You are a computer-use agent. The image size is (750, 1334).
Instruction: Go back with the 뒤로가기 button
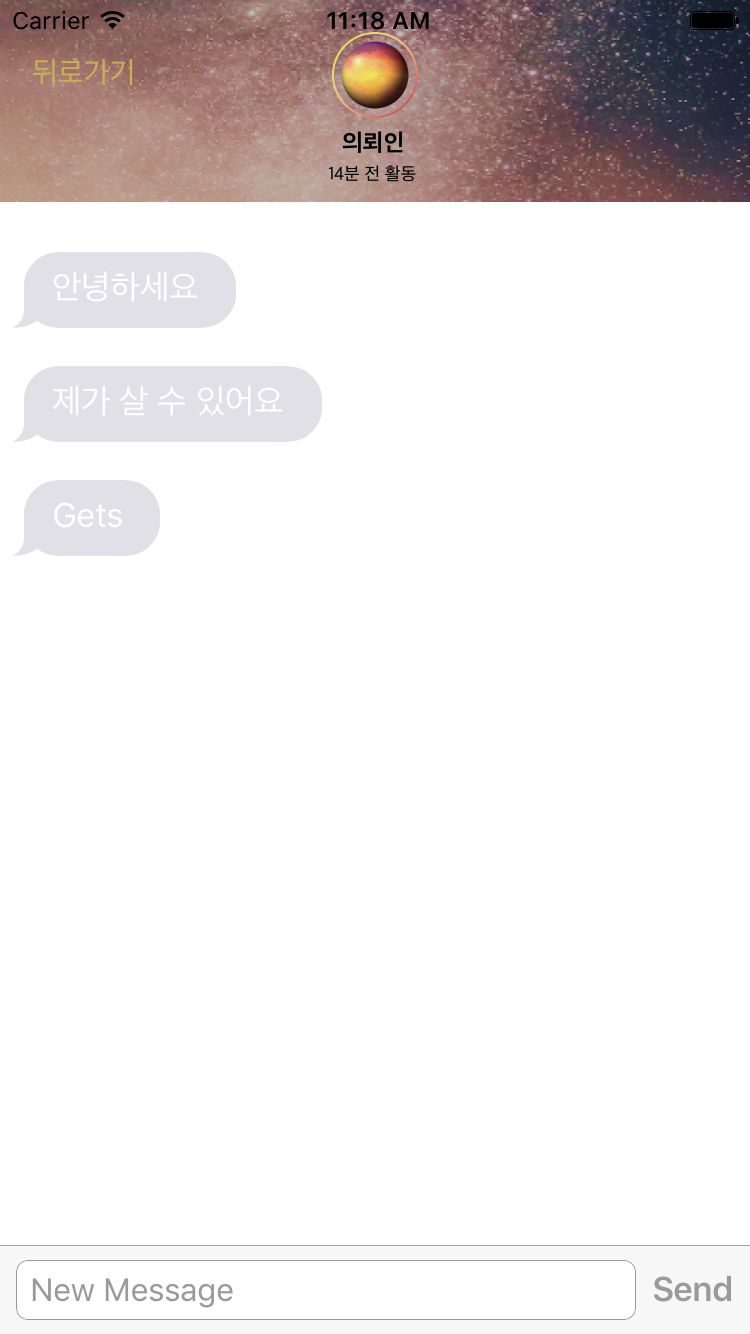tap(83, 72)
